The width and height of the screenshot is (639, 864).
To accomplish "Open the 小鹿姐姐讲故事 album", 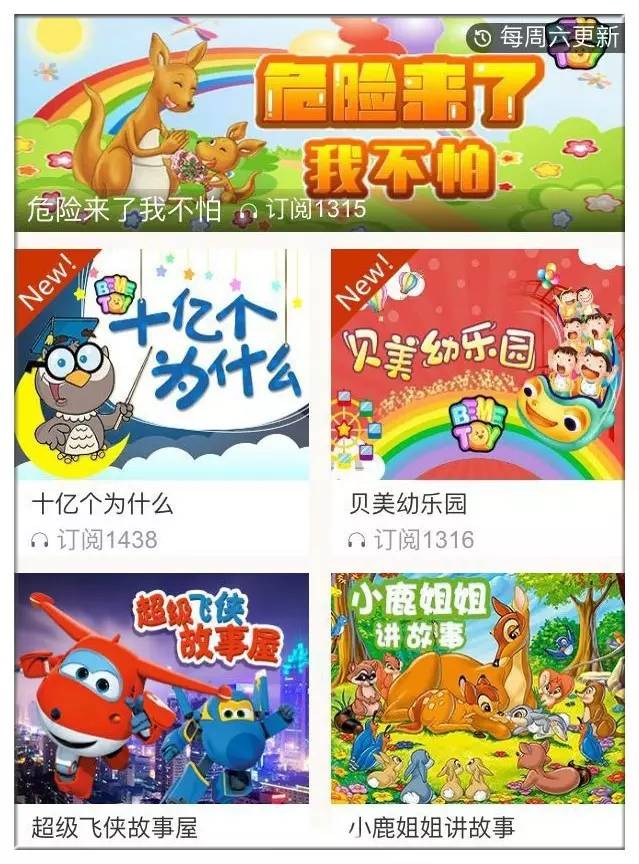I will pos(478,688).
